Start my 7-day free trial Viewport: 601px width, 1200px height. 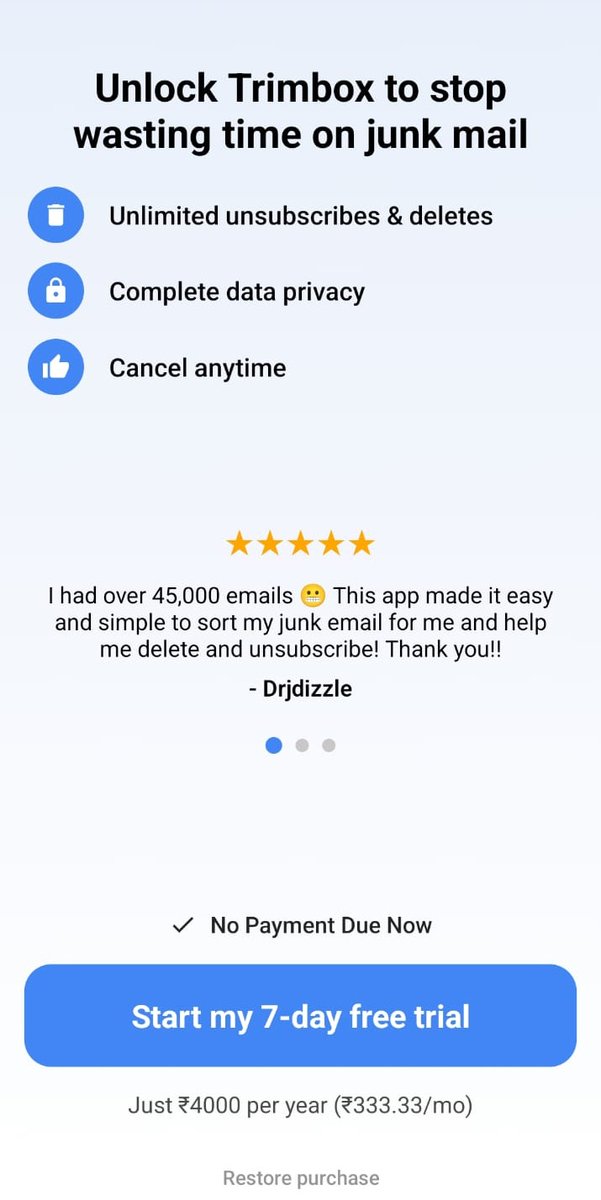300,1016
